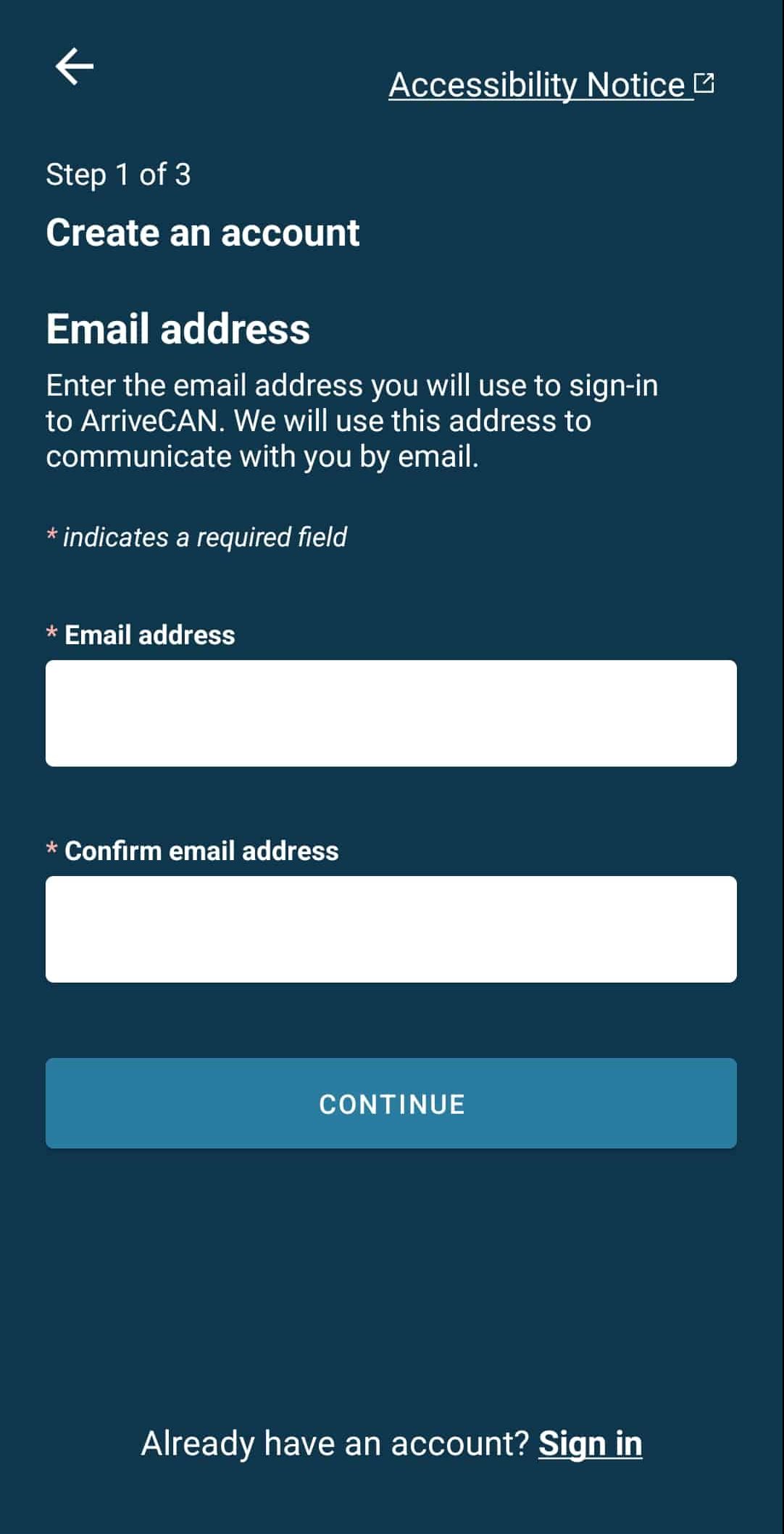The height and width of the screenshot is (1534, 784).
Task: Focus the Email address field
Action: (391, 713)
